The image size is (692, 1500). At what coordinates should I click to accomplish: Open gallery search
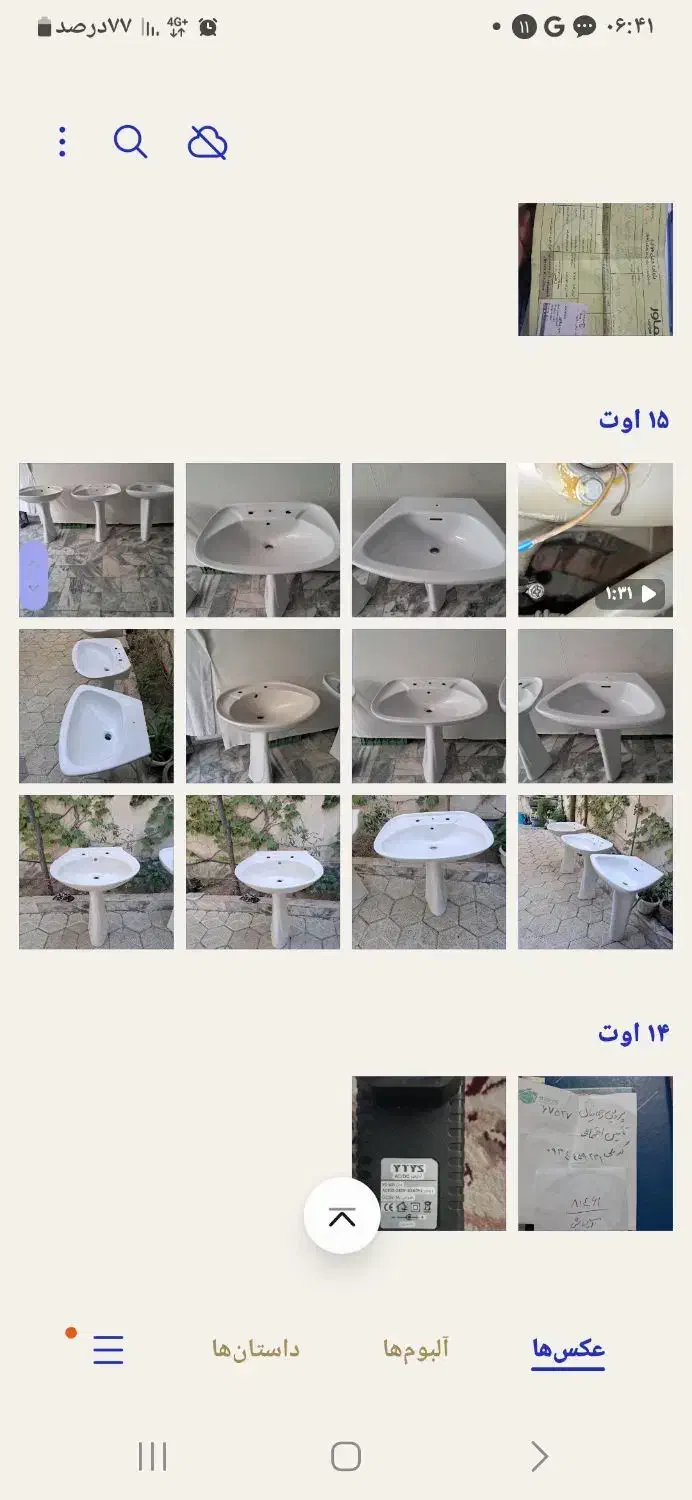point(130,142)
